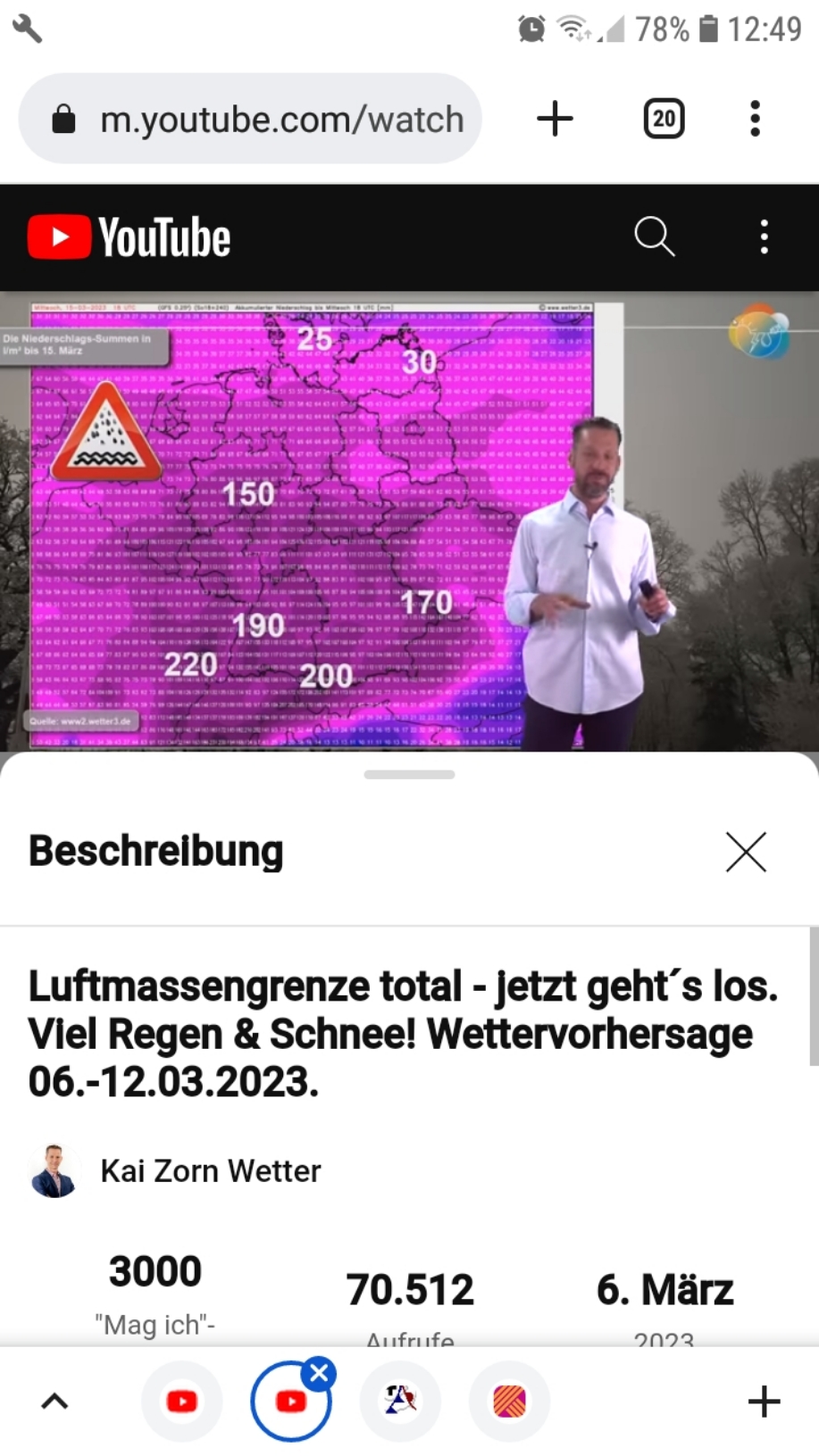The width and height of the screenshot is (819, 1456).
Task: Search YouTube with the magnifier icon
Action: (x=654, y=237)
